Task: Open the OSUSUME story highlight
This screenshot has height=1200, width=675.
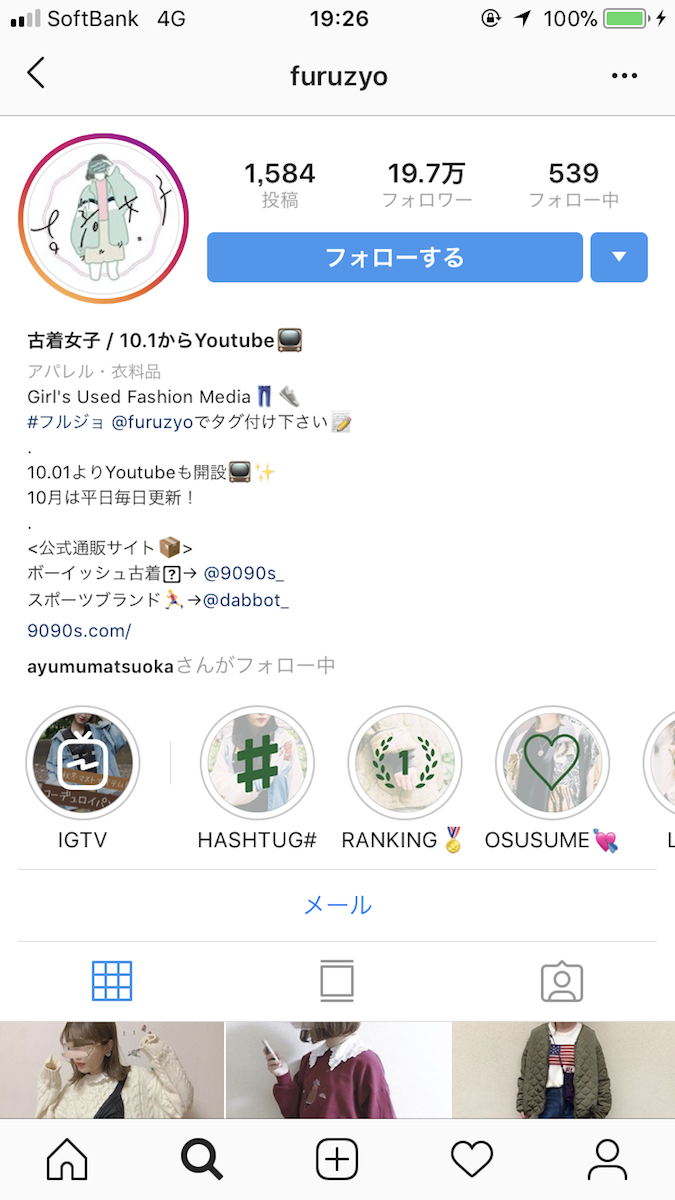Action: [x=552, y=764]
